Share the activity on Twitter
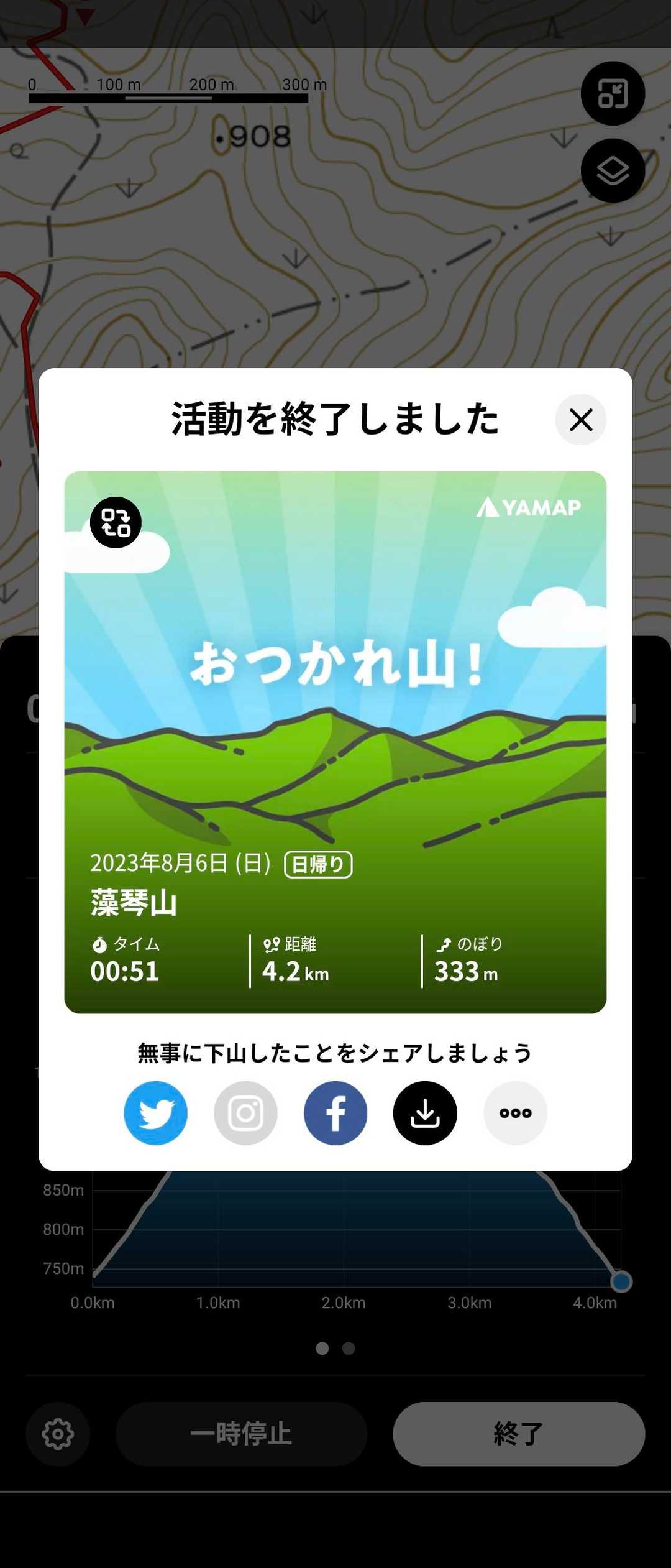671x1568 pixels. coord(156,1113)
